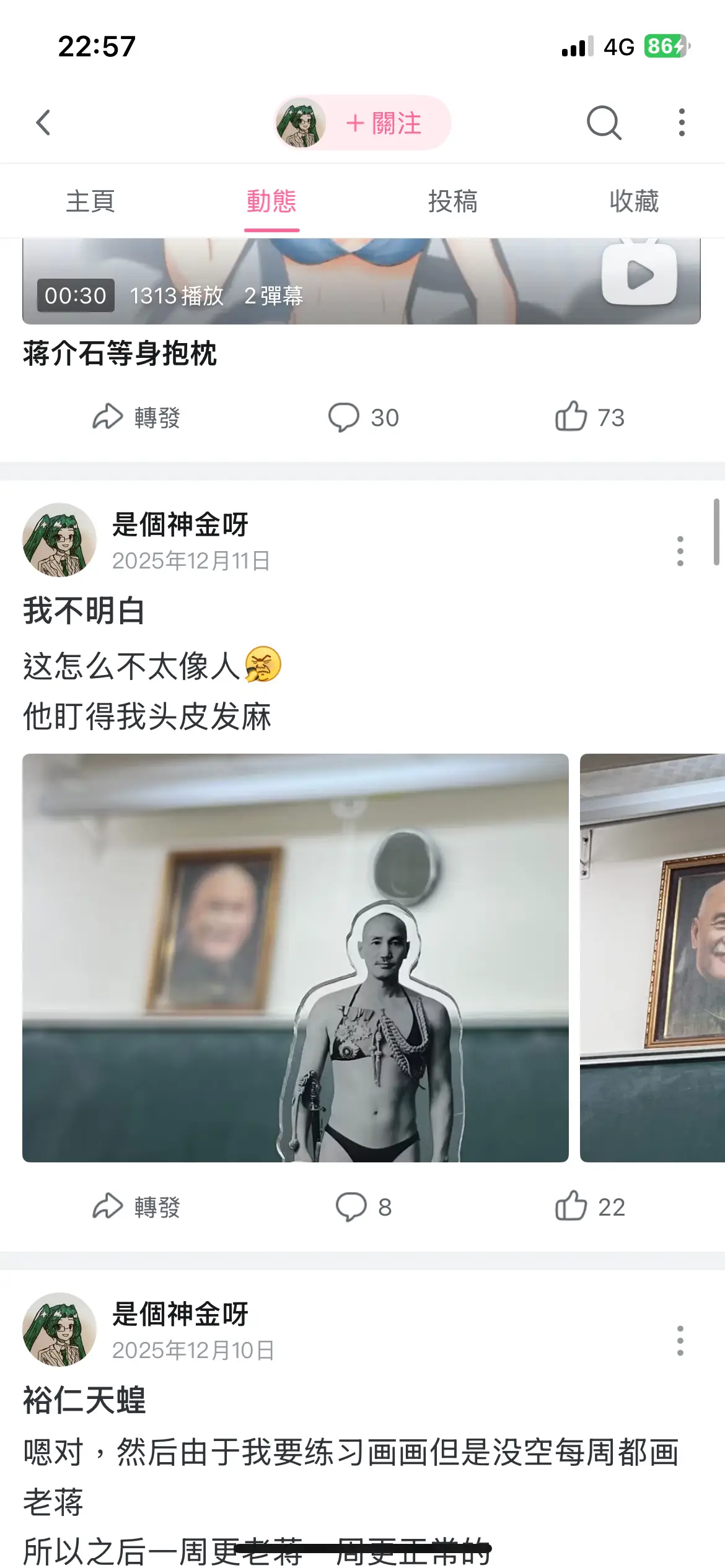This screenshot has height=1568, width=725.
Task: Open the header overflow menu
Action: pyautogui.click(x=682, y=123)
